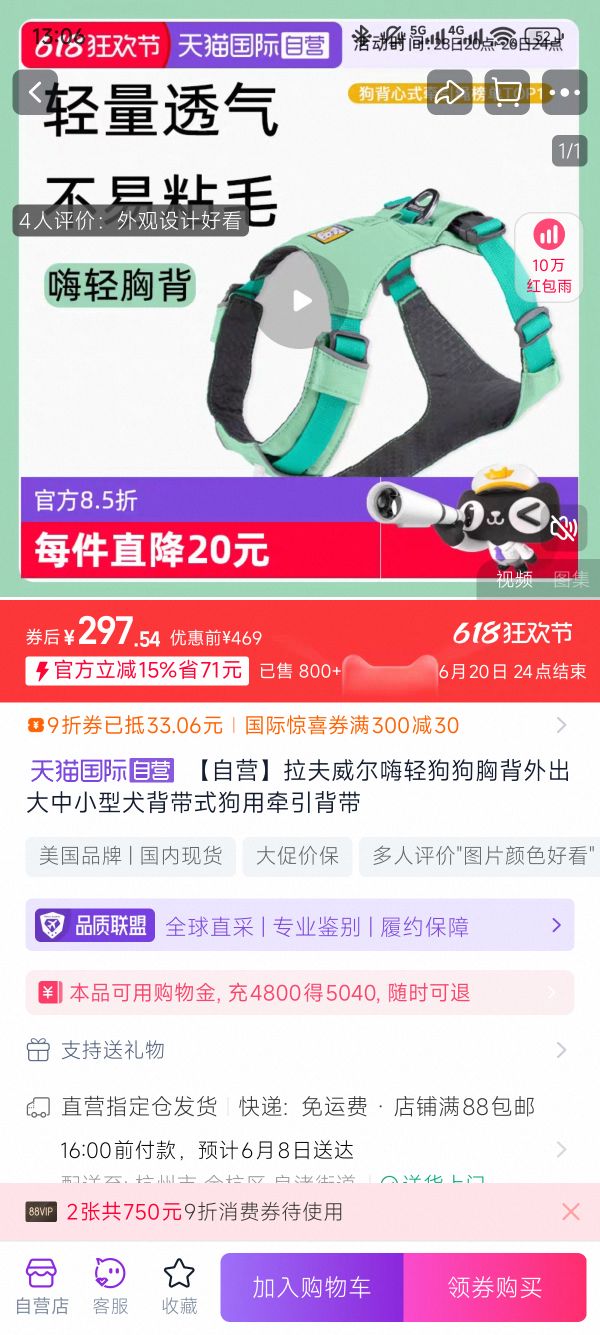Switch to the 图集 tab
This screenshot has height=1335, width=600.
571,579
